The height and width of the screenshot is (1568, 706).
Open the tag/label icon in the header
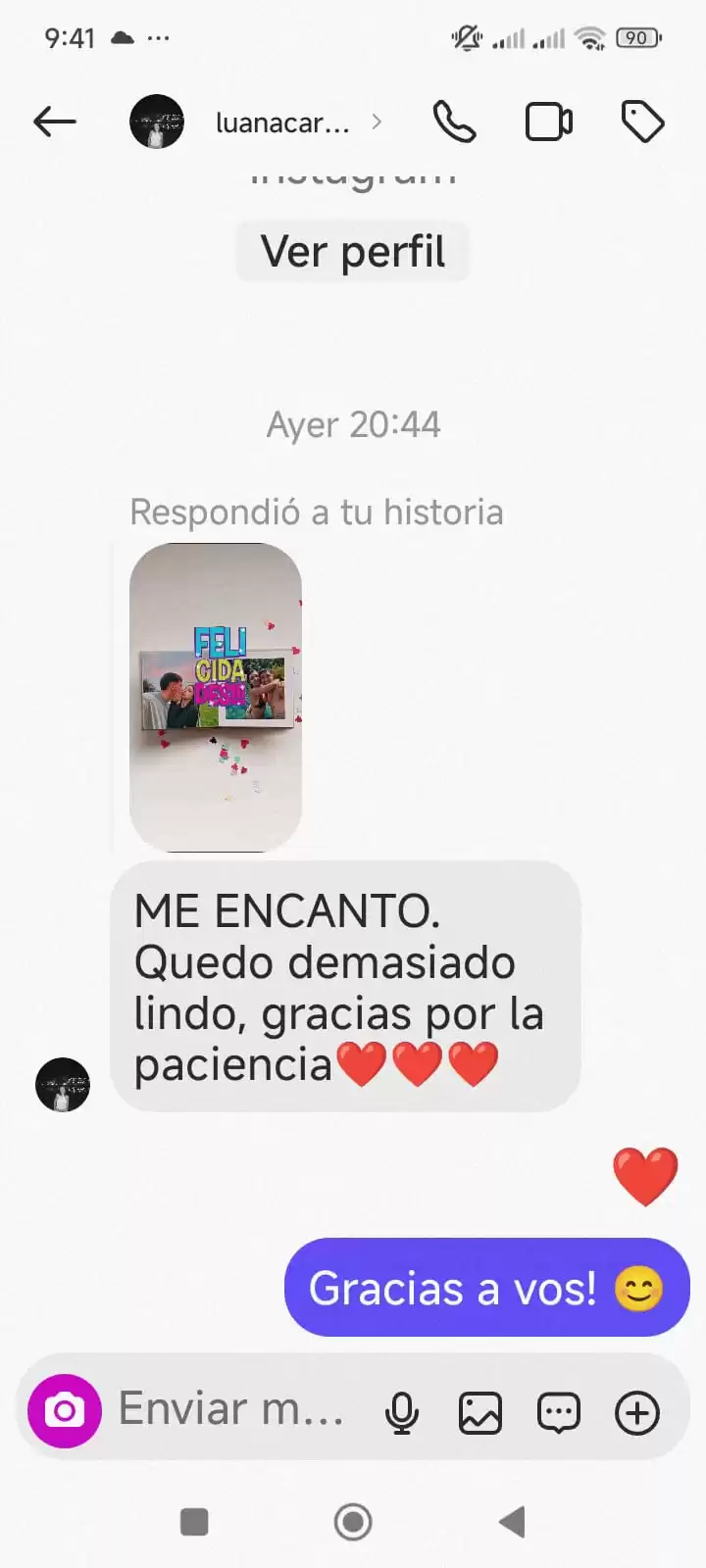point(642,122)
